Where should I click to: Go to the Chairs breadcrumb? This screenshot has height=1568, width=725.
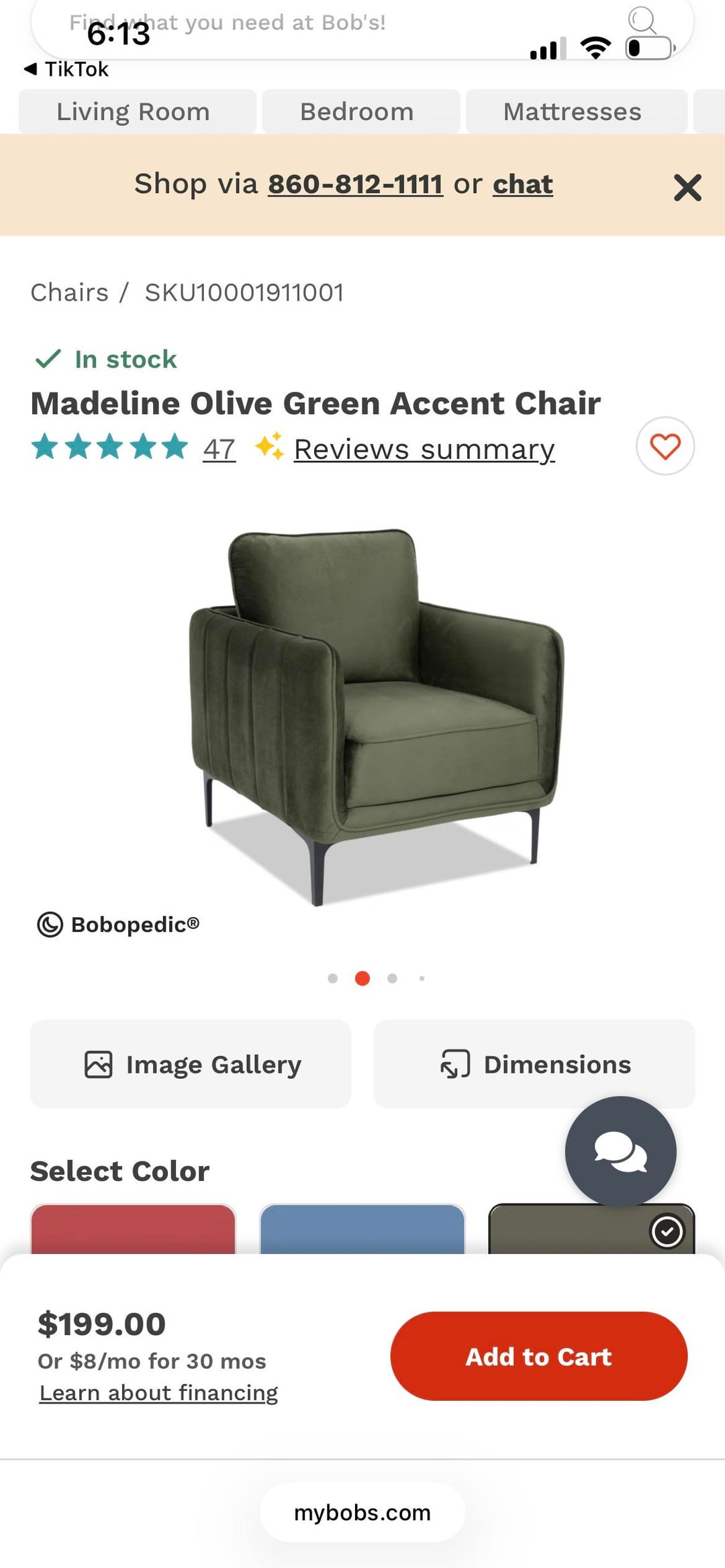(x=69, y=293)
